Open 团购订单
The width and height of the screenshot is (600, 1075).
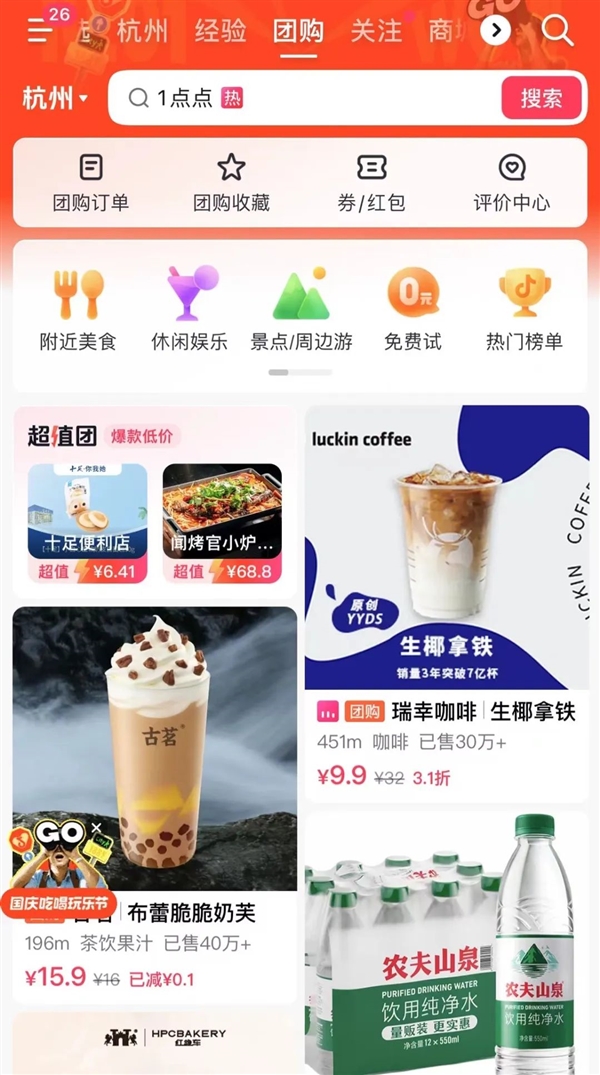tap(91, 183)
